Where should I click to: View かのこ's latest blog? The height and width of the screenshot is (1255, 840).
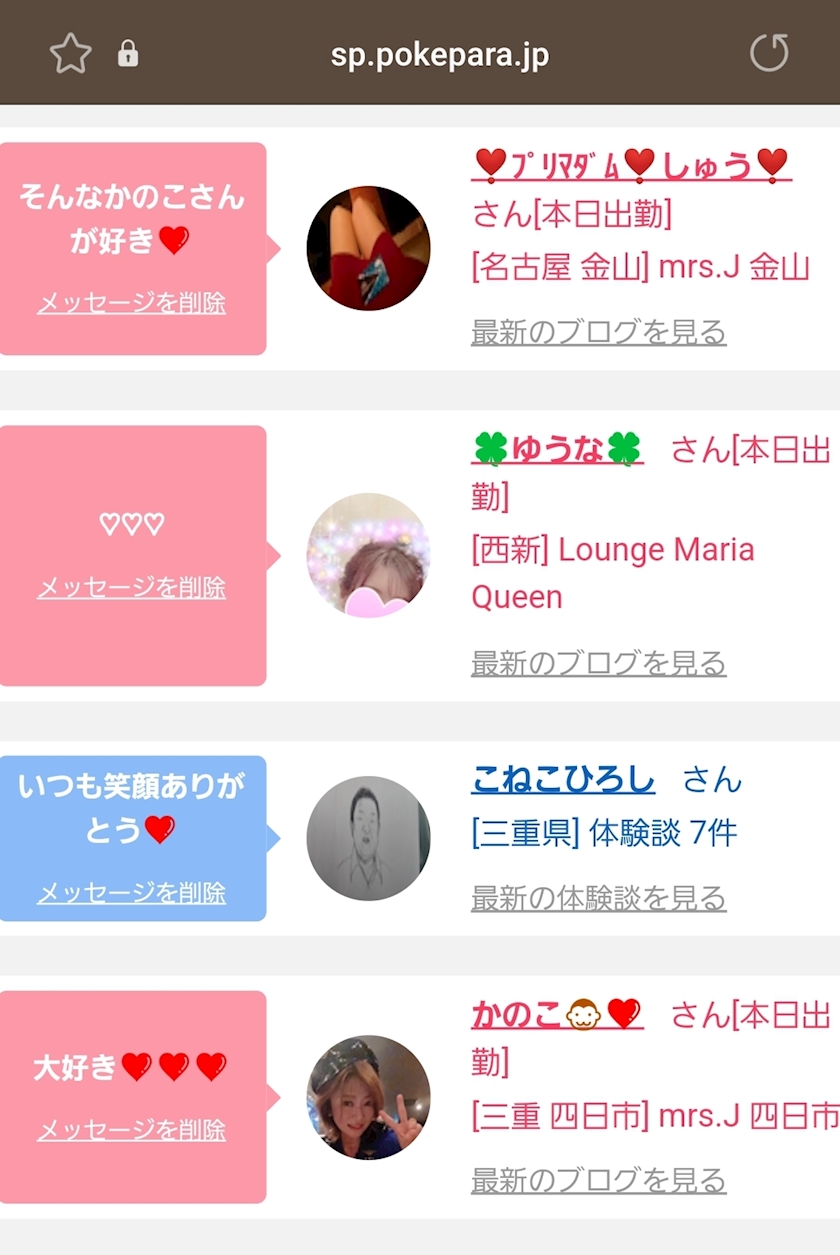coord(598,1181)
